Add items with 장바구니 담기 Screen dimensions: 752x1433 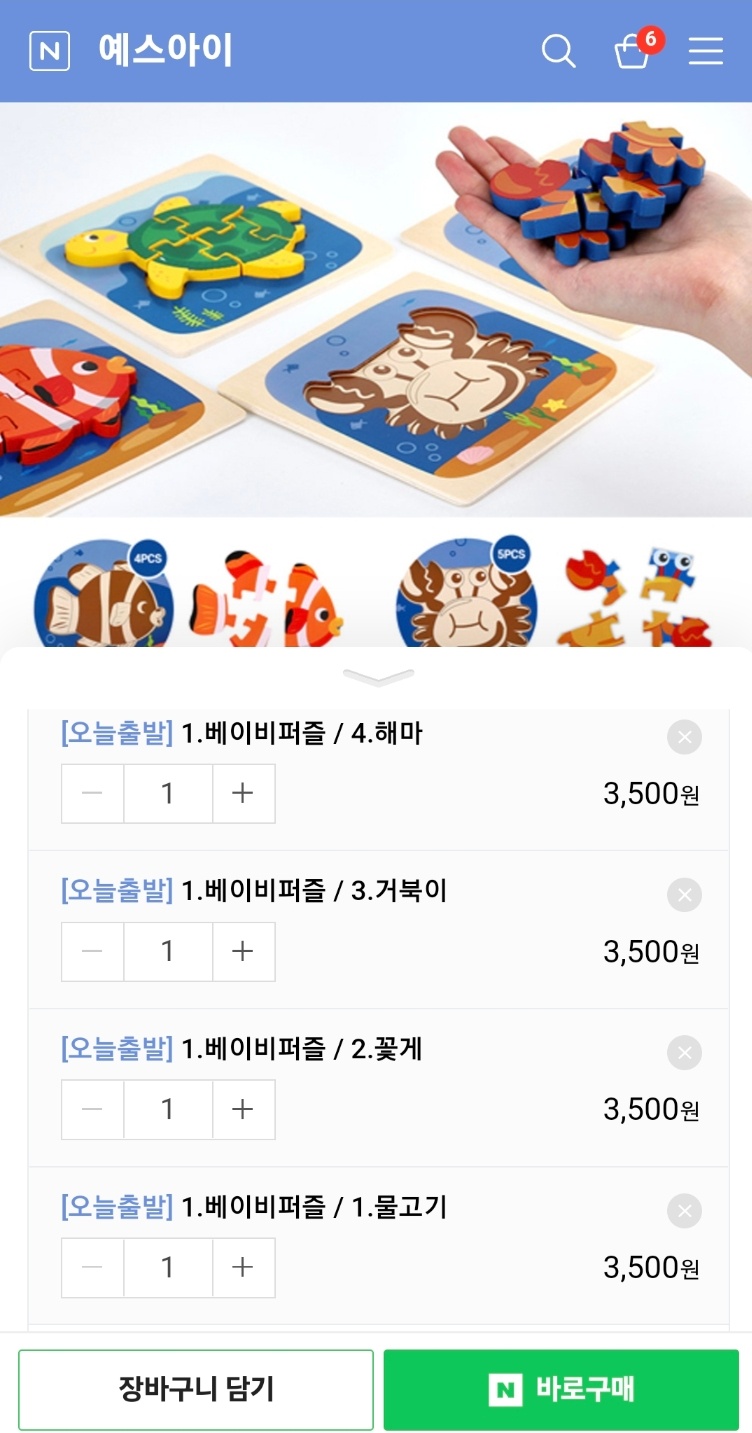(196, 1389)
